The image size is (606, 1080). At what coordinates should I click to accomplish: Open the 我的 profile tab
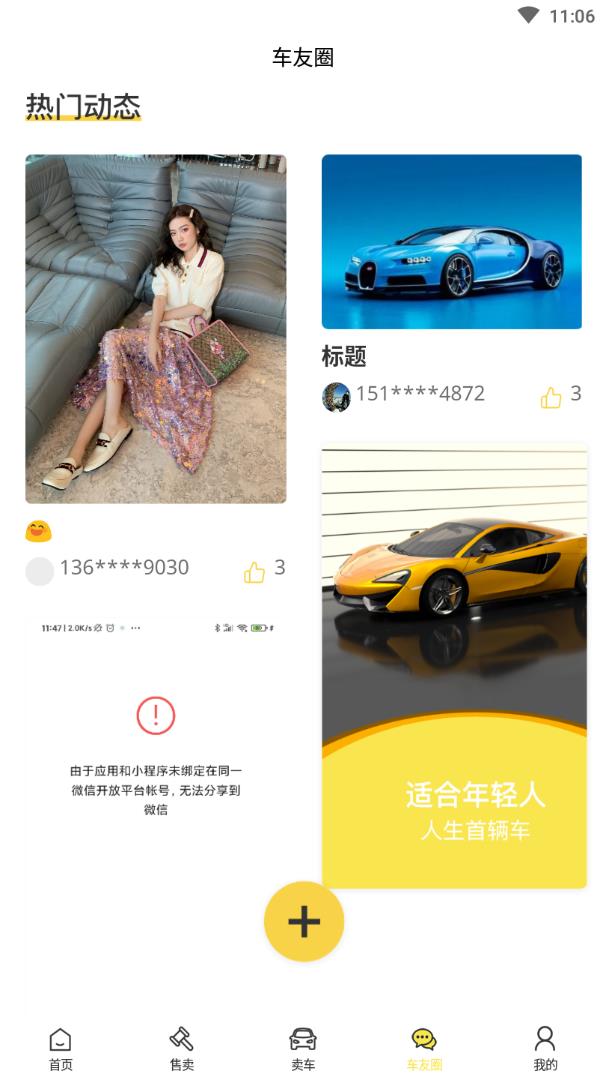[545, 1048]
